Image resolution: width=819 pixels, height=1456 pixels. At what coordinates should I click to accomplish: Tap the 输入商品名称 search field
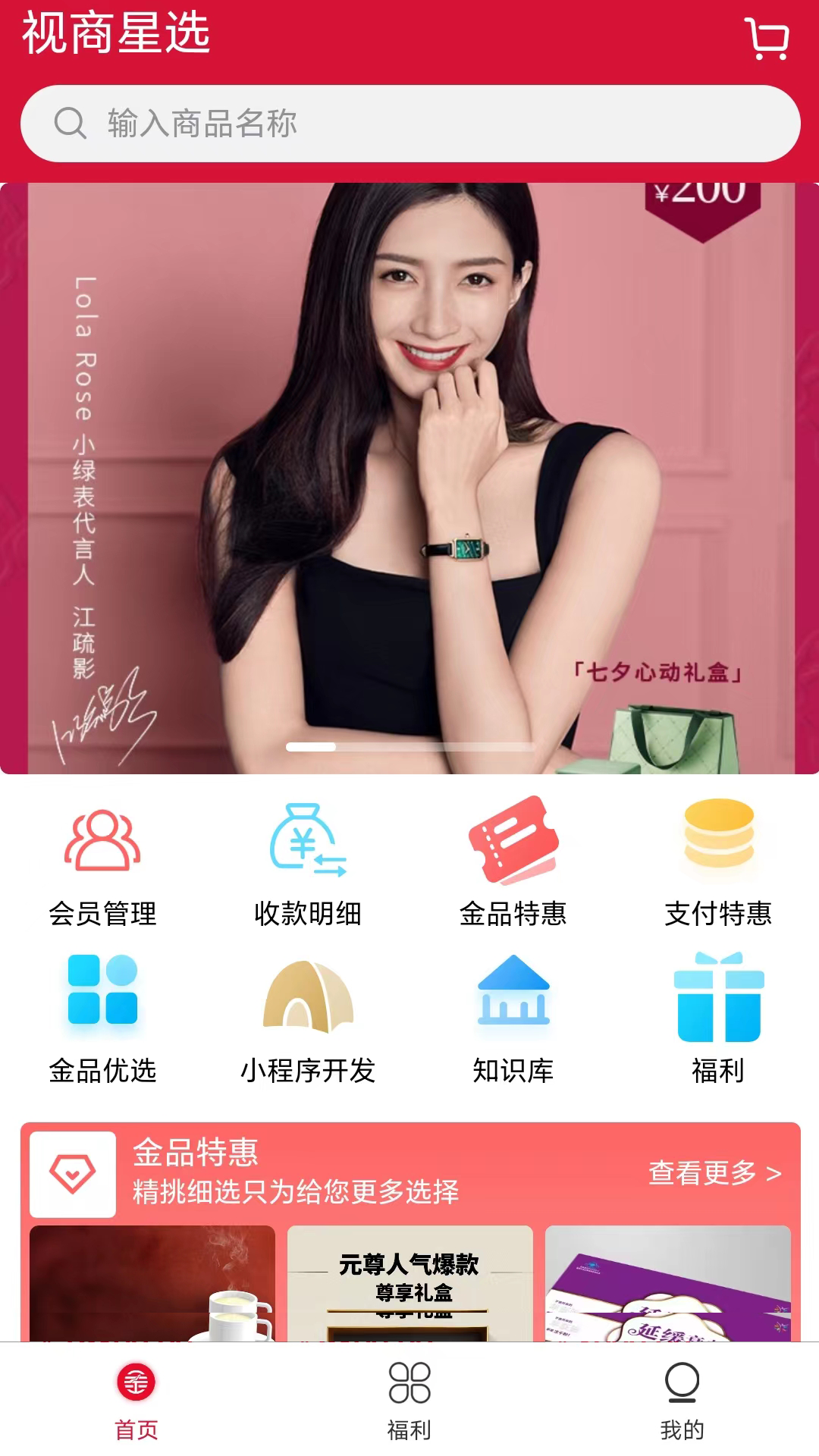pyautogui.click(x=409, y=121)
